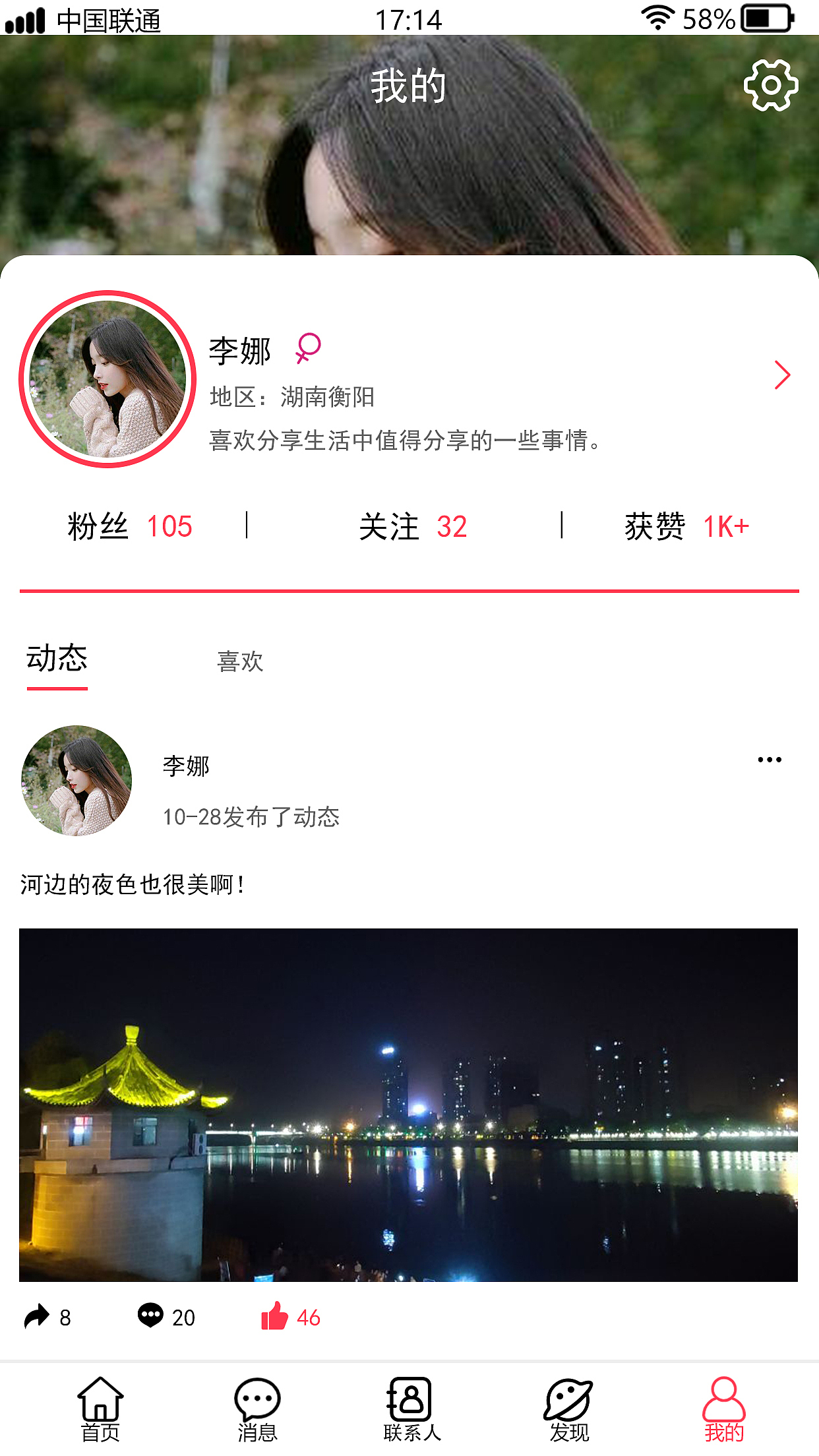The image size is (819, 1456).
Task: Like the 河边的夜色 post
Action: (290, 1317)
